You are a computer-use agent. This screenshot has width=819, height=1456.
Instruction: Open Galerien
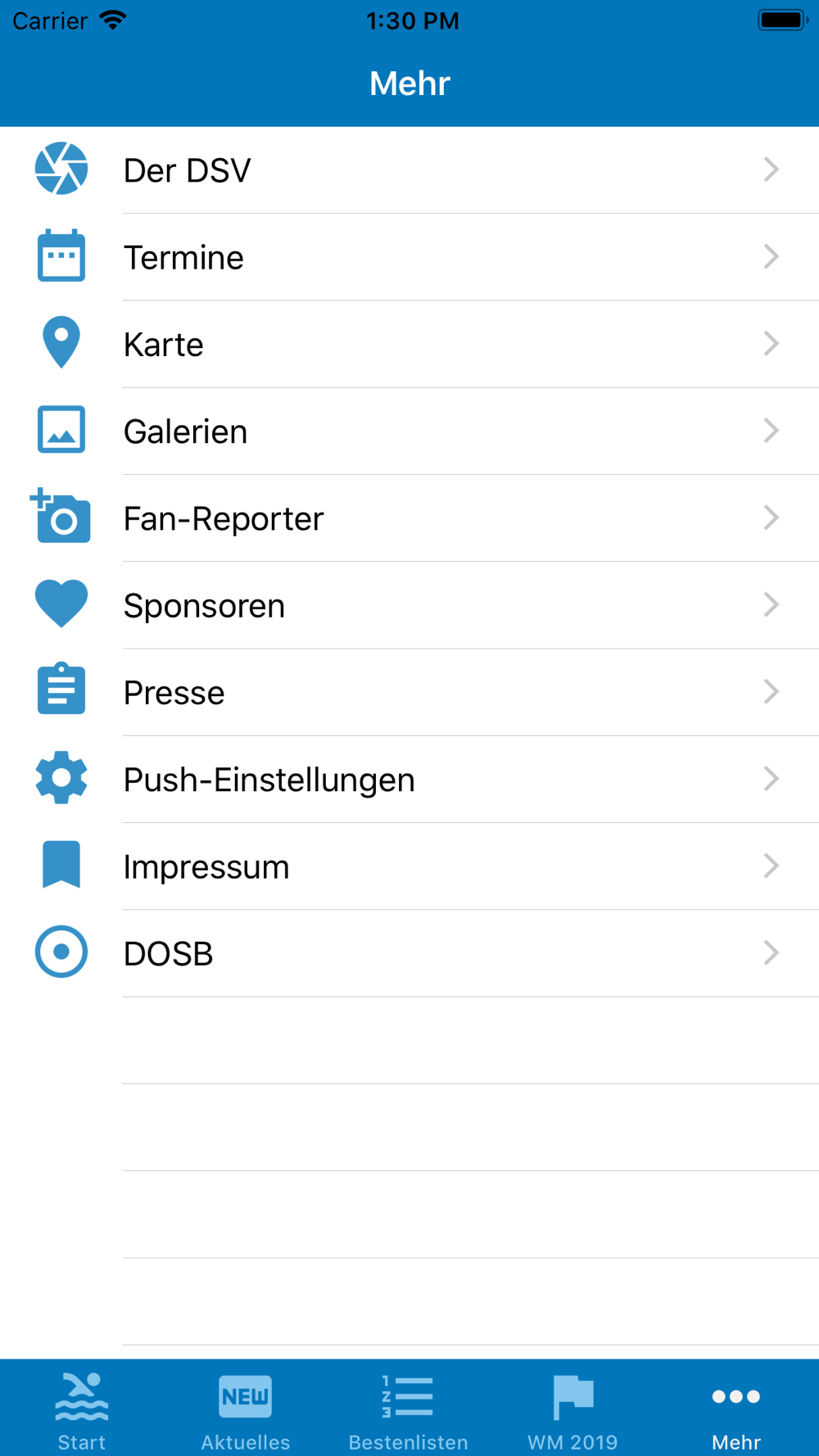(409, 432)
